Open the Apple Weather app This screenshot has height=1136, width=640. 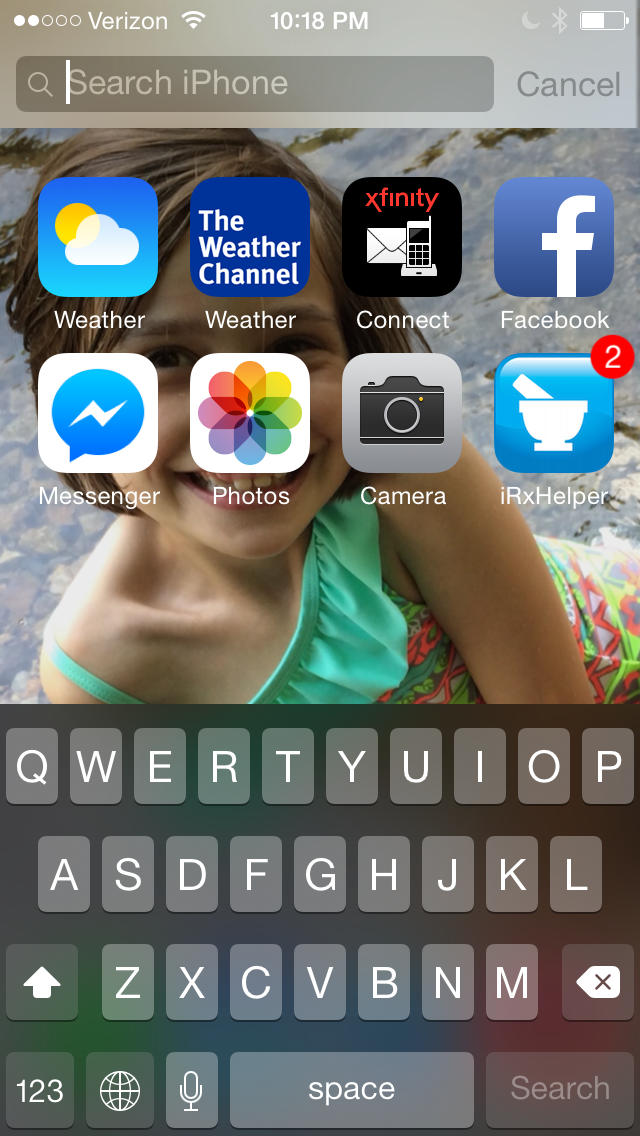pos(98,238)
